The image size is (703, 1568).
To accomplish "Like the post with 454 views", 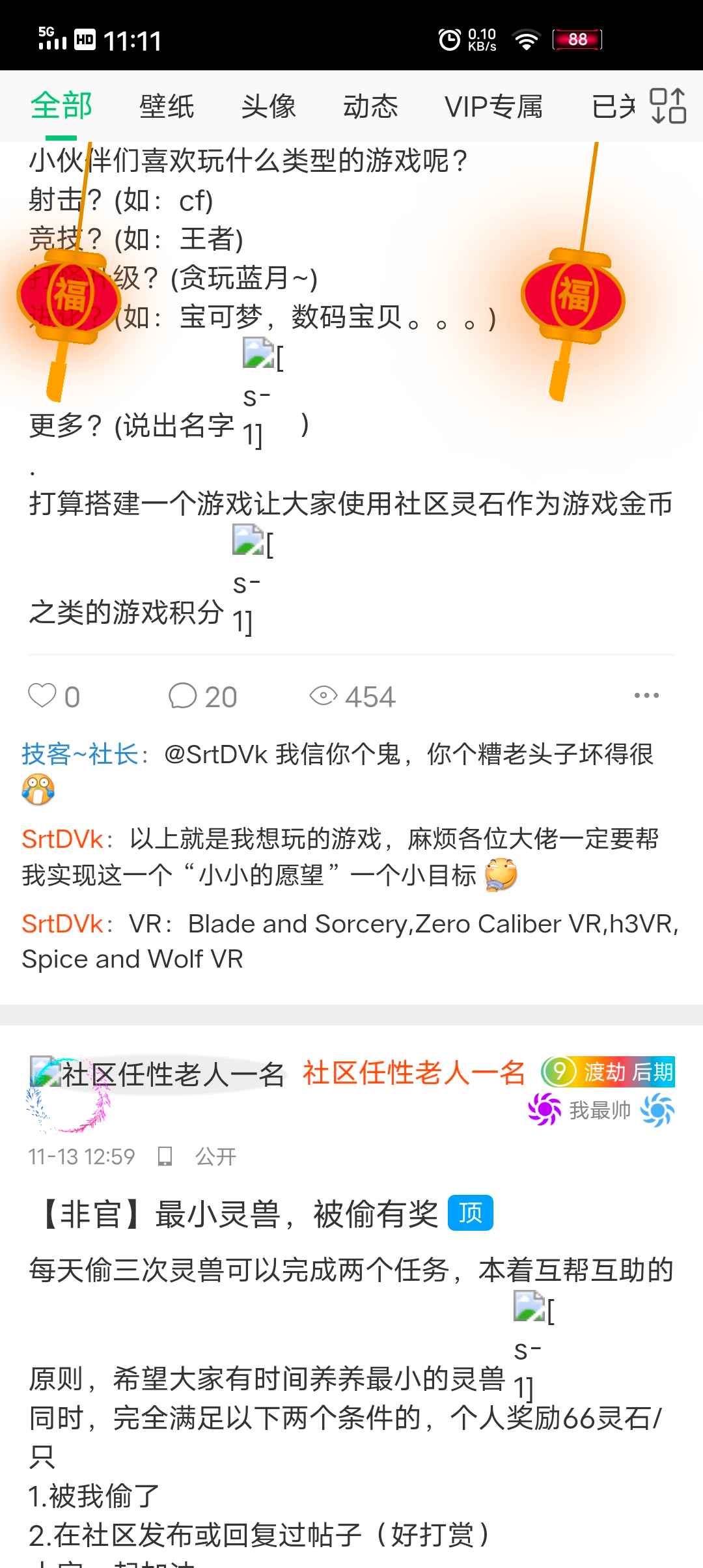I will (x=54, y=696).
